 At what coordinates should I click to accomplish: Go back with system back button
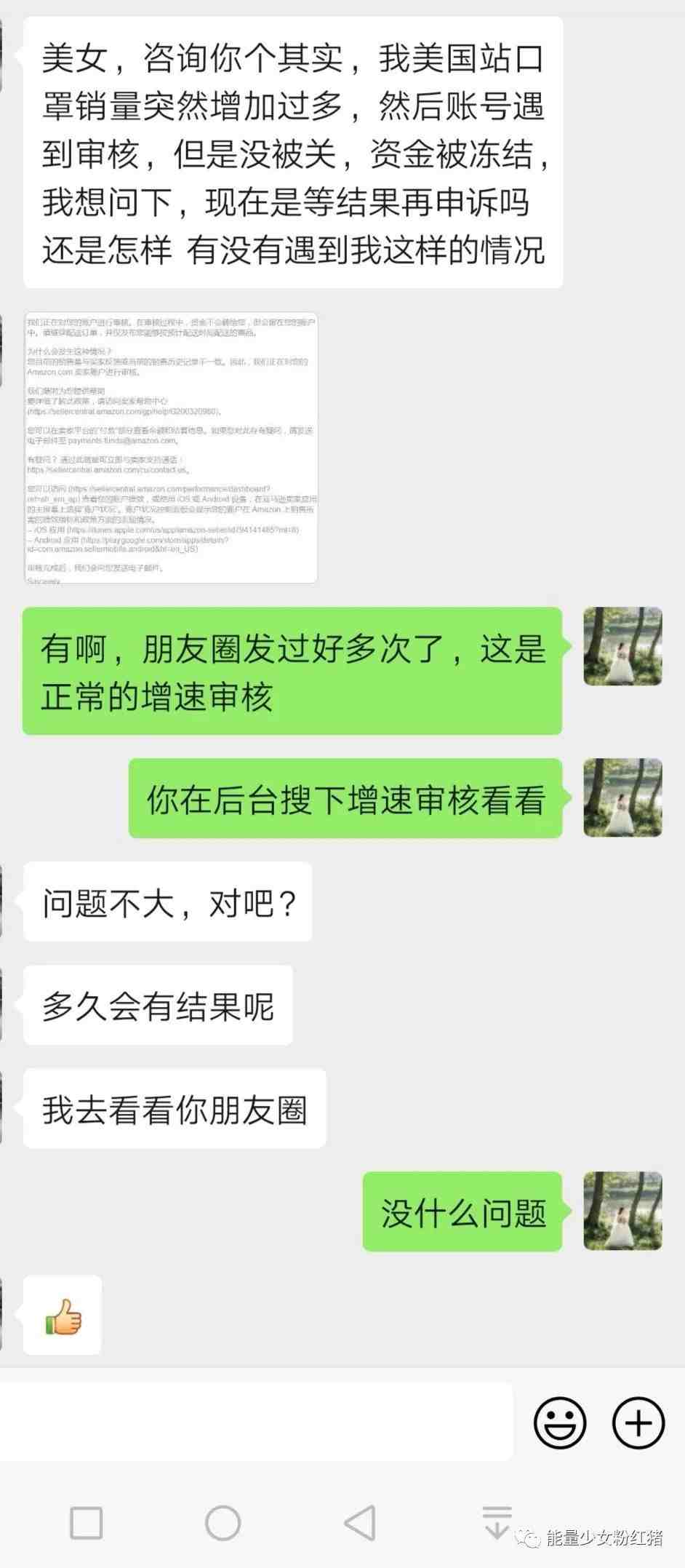[359, 1522]
